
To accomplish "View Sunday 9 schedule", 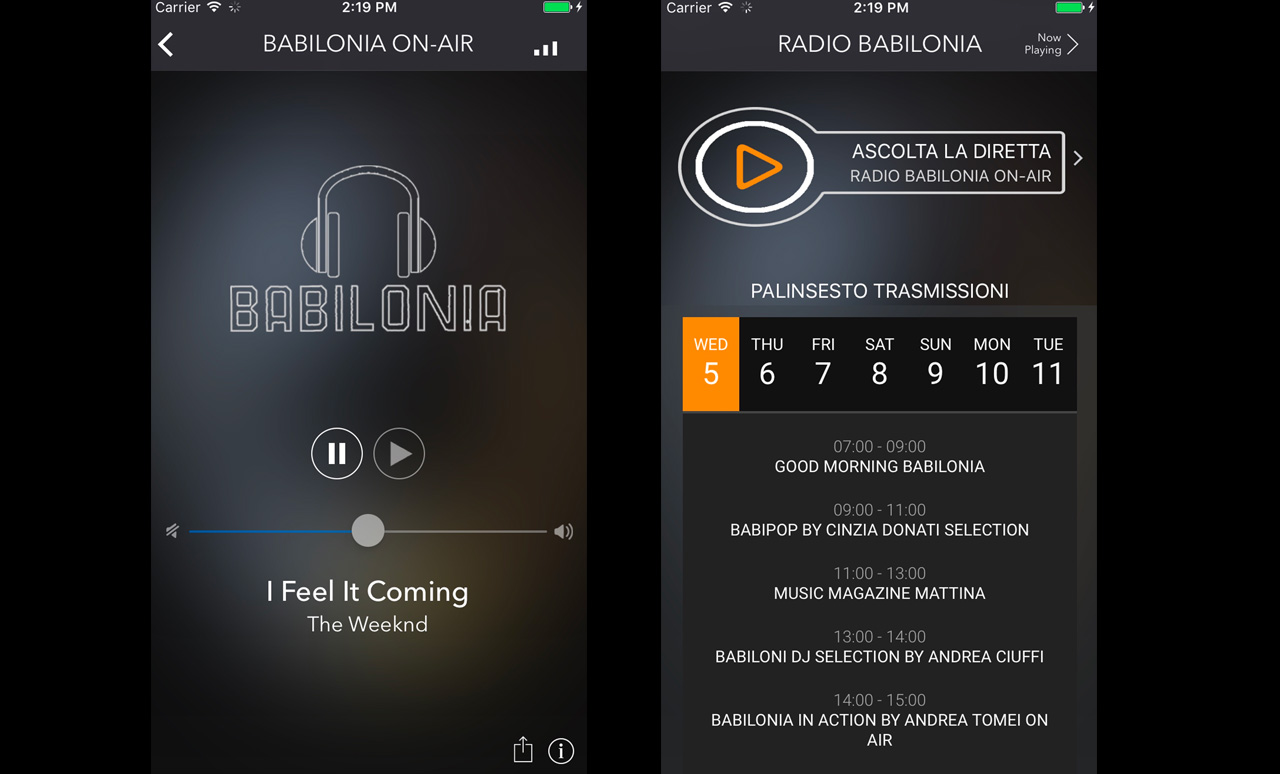I will [935, 363].
